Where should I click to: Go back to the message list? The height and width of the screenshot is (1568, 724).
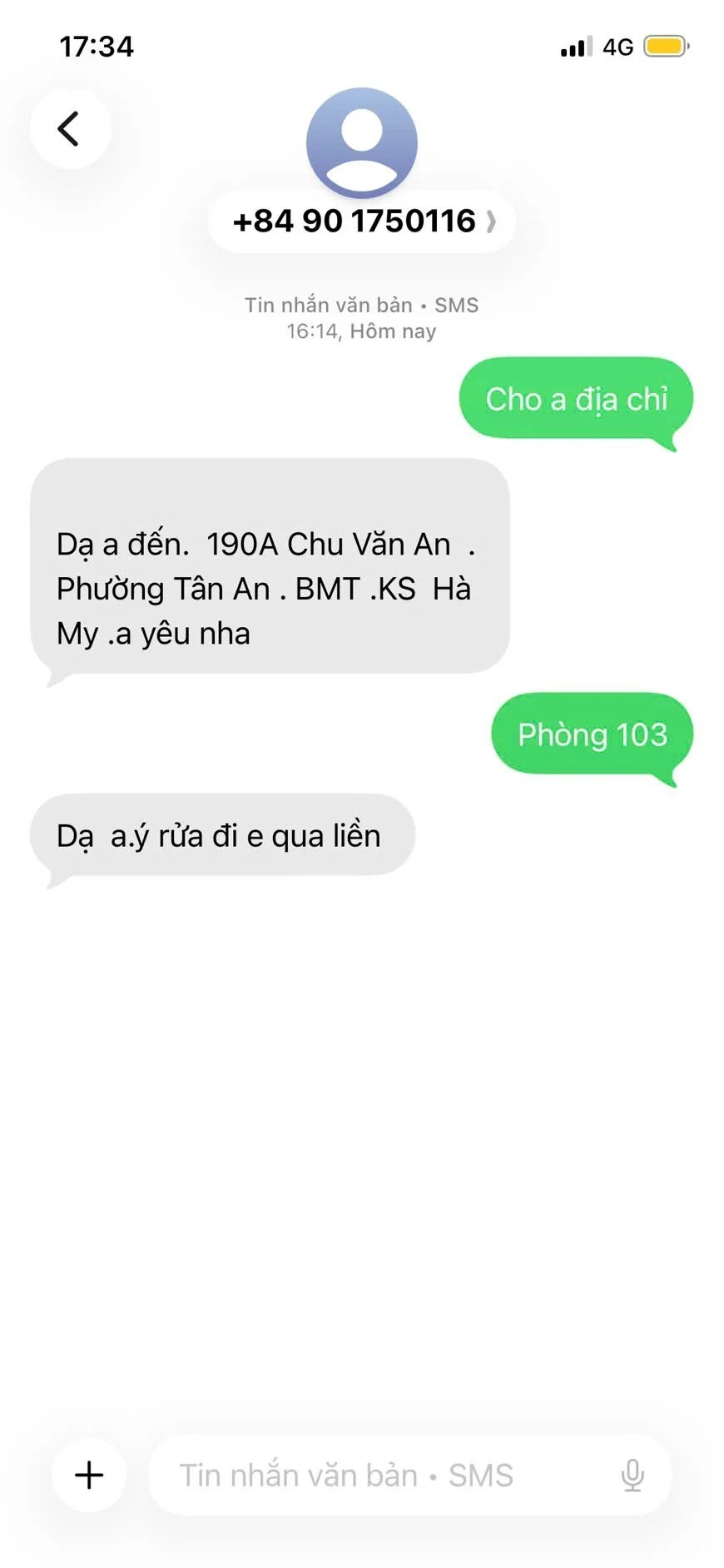pos(70,129)
